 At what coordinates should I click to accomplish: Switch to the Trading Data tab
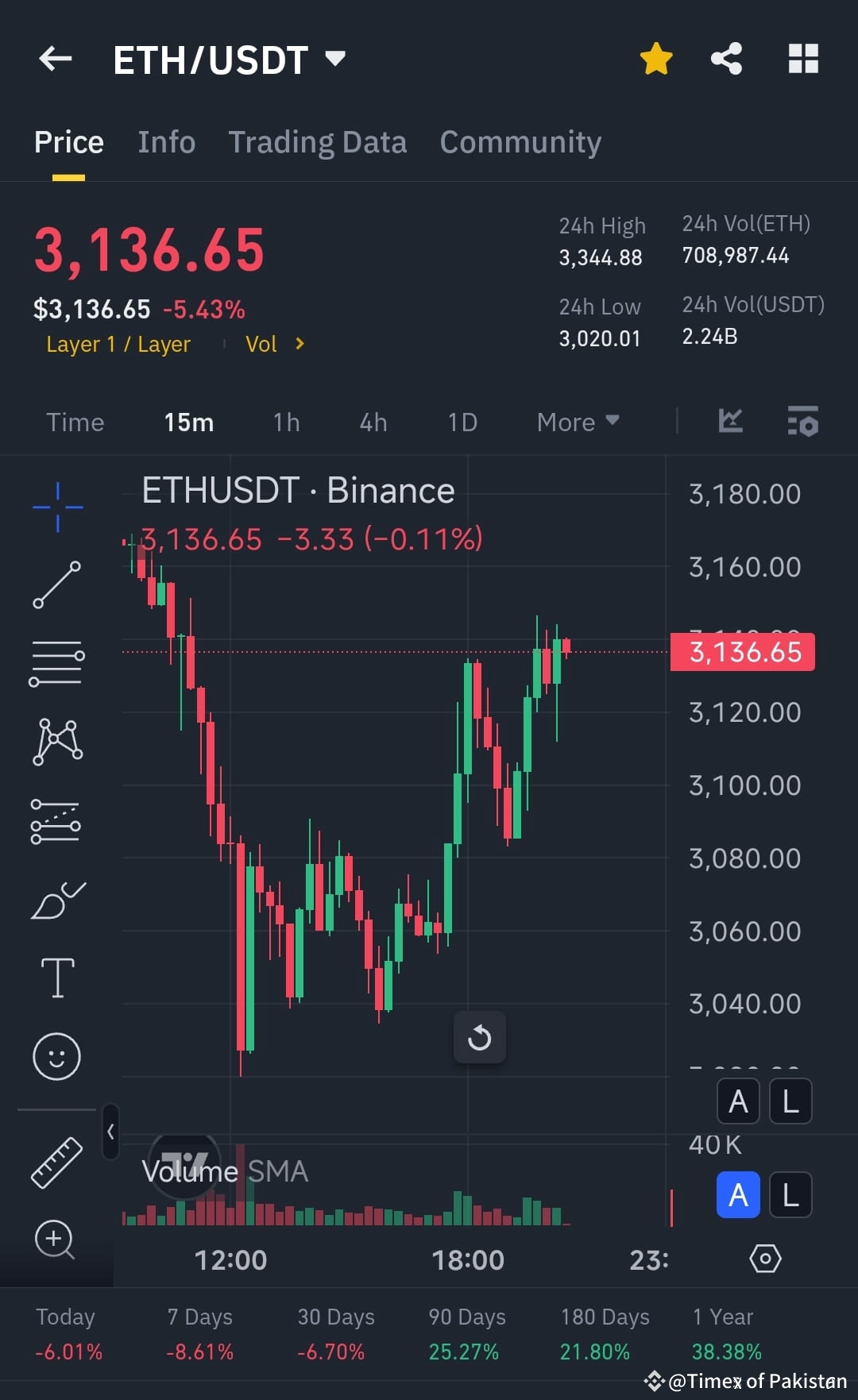(x=318, y=141)
